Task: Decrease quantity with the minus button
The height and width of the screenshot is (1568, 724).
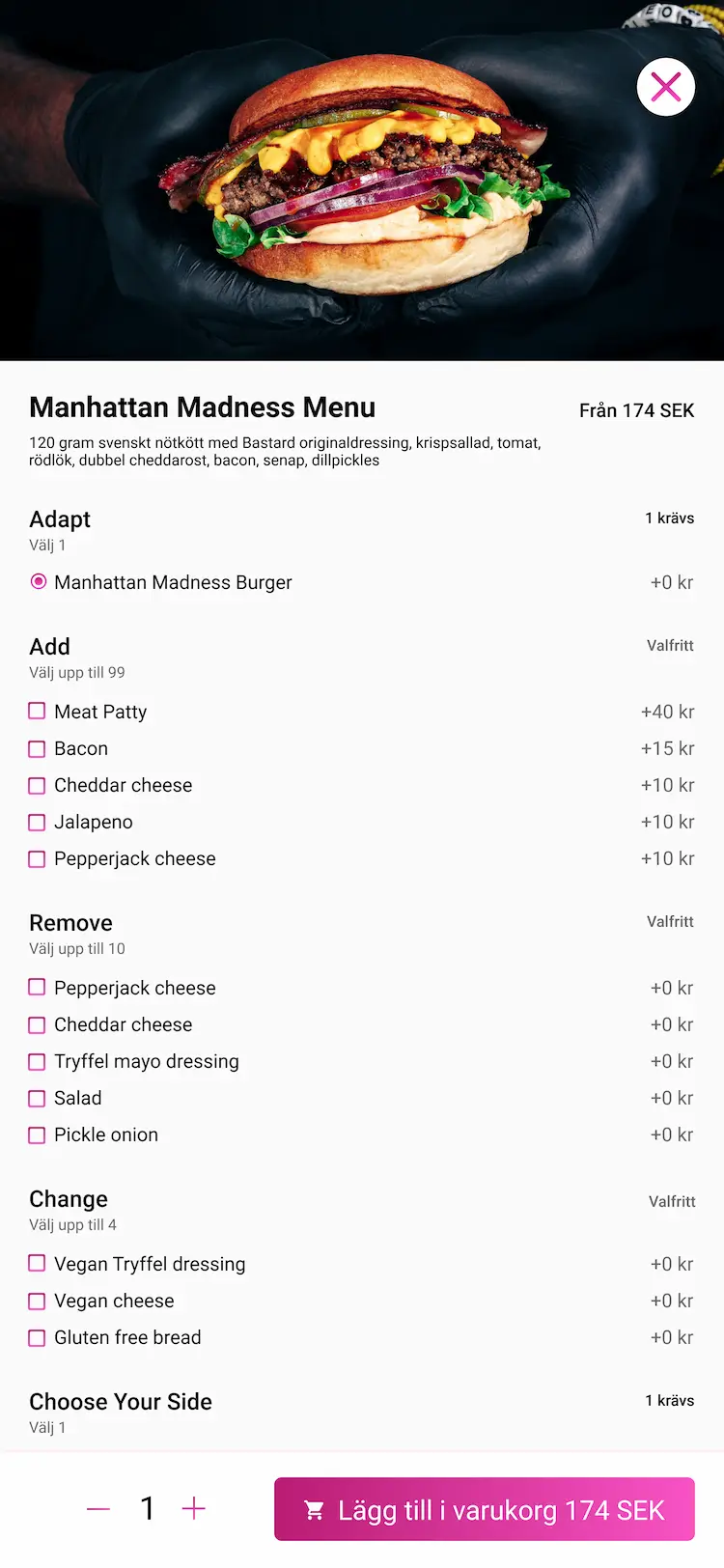Action: point(98,1509)
